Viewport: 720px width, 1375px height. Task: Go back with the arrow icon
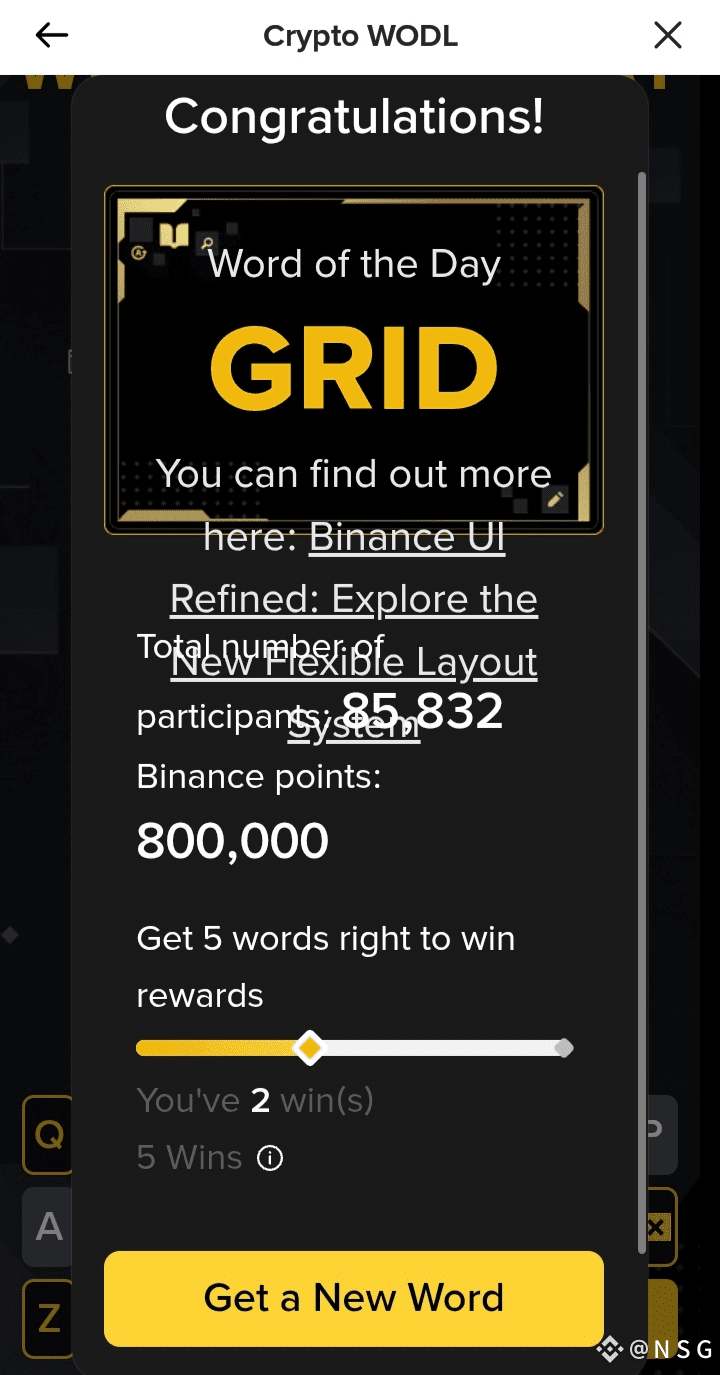52,36
